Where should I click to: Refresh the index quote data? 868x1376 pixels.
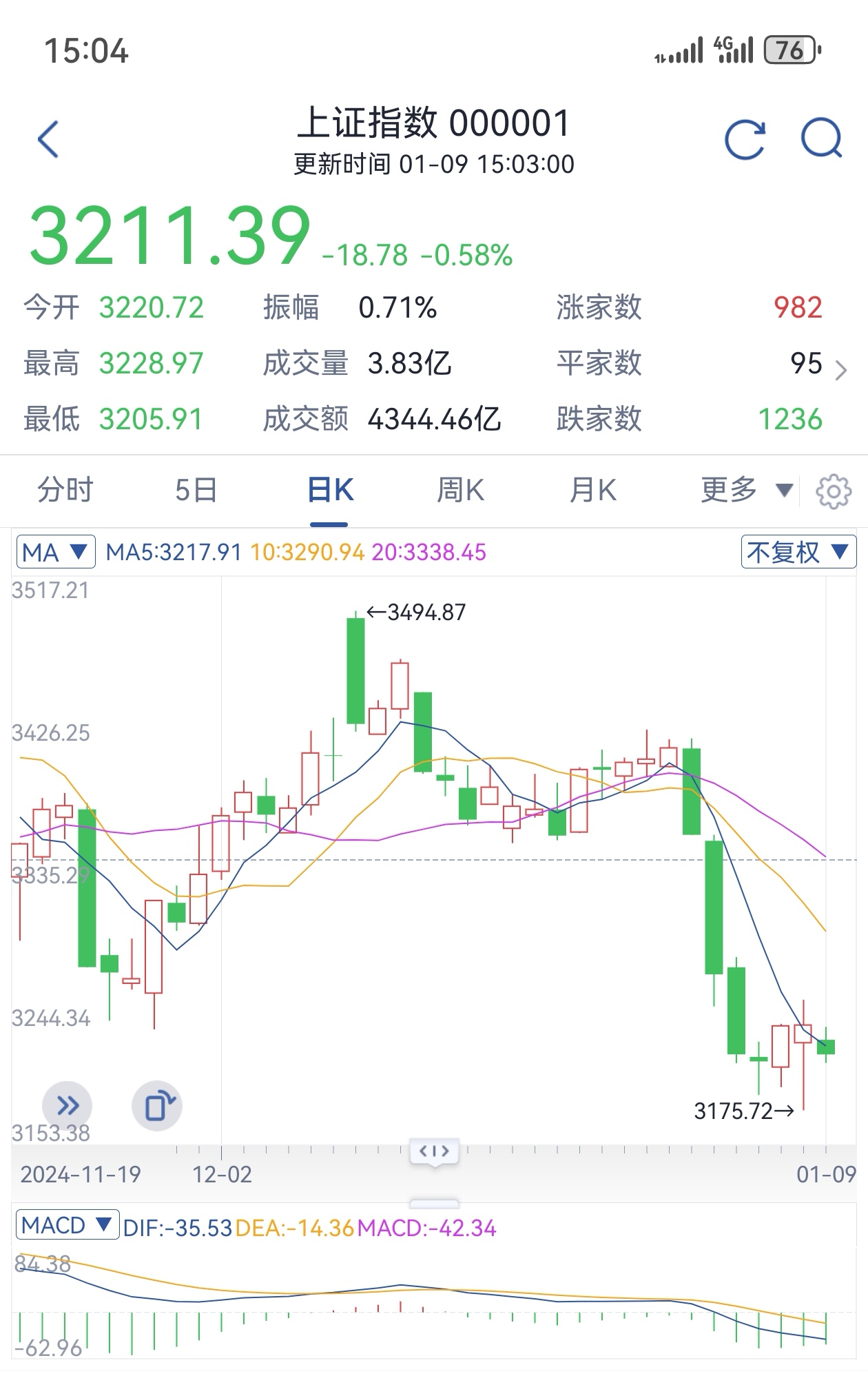(x=745, y=140)
